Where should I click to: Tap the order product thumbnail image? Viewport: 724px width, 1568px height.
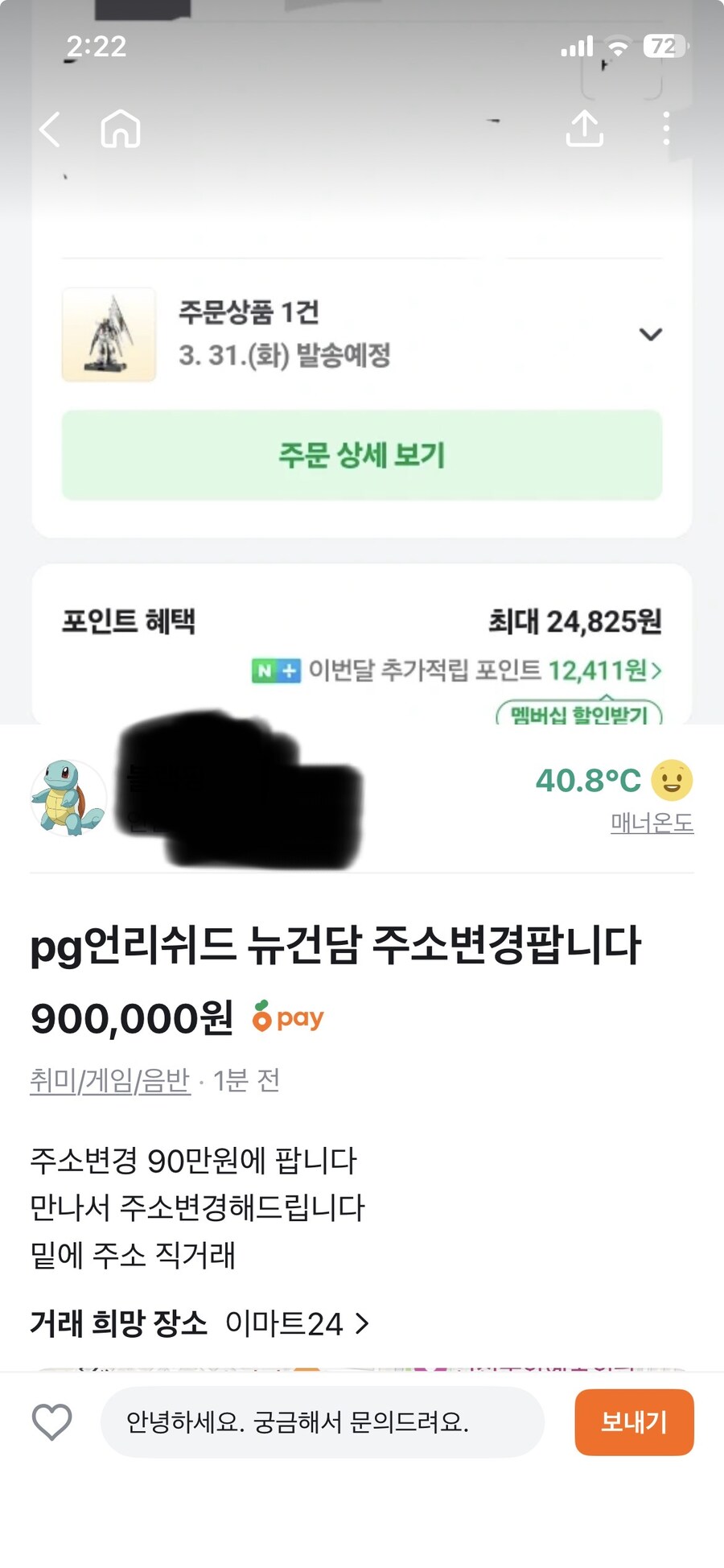pos(109,336)
